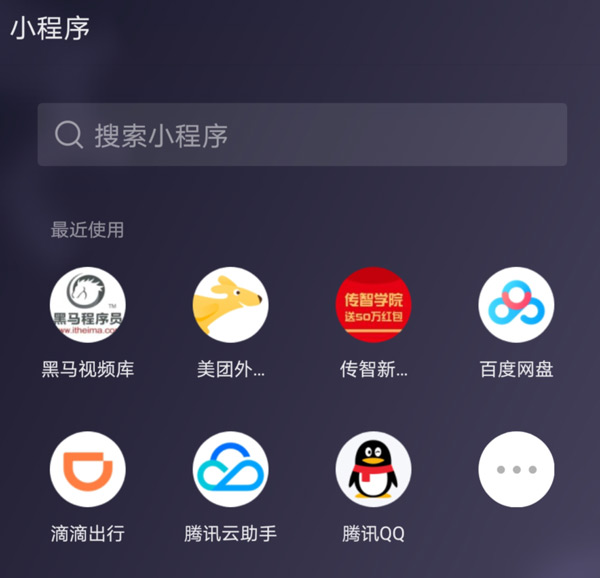
Task: Launch the 美团外卖 mini program
Action: pyautogui.click(x=231, y=305)
